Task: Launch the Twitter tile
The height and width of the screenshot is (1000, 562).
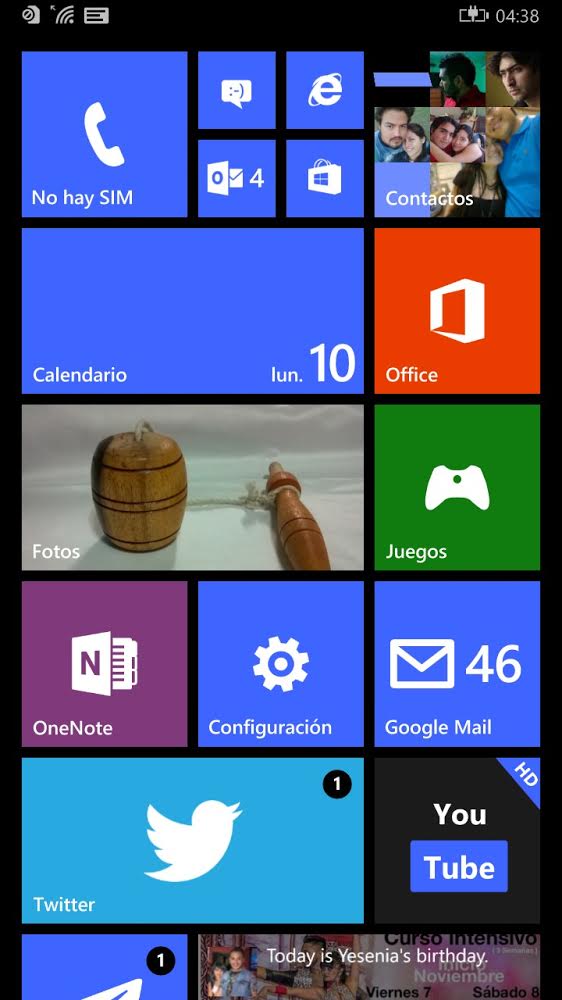Action: click(x=193, y=841)
